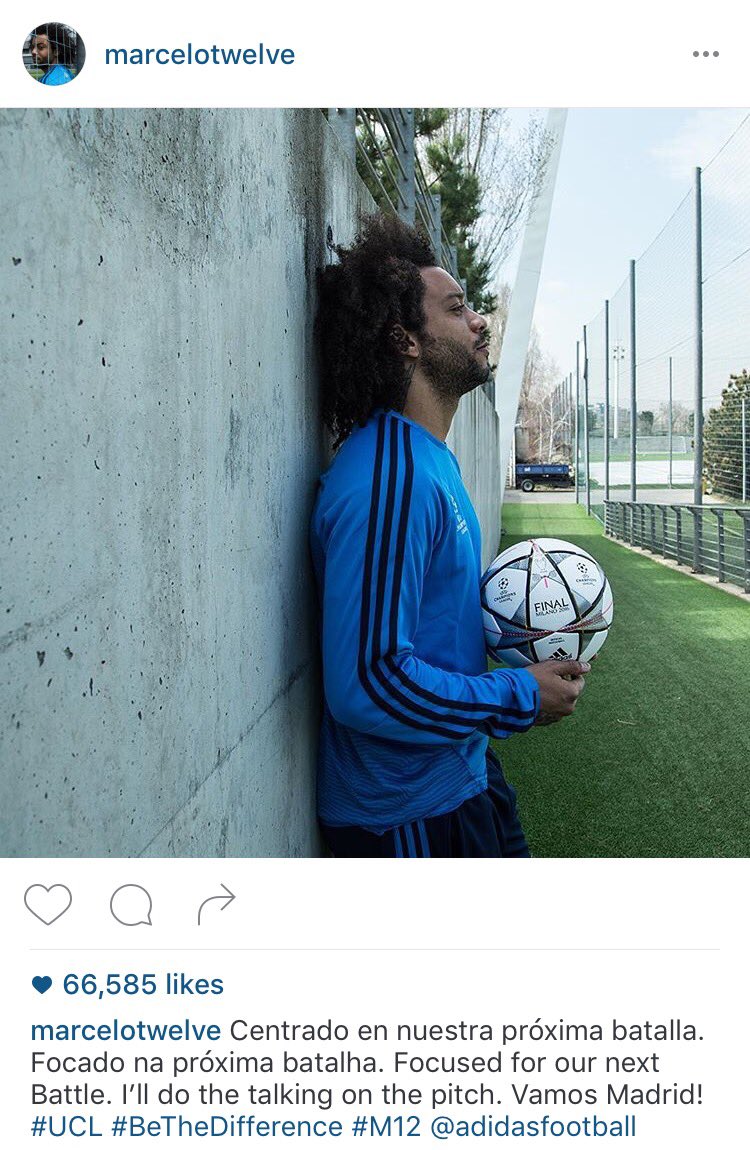Open the three-dot overflow menu
This screenshot has height=1150, width=750.
coord(706,54)
